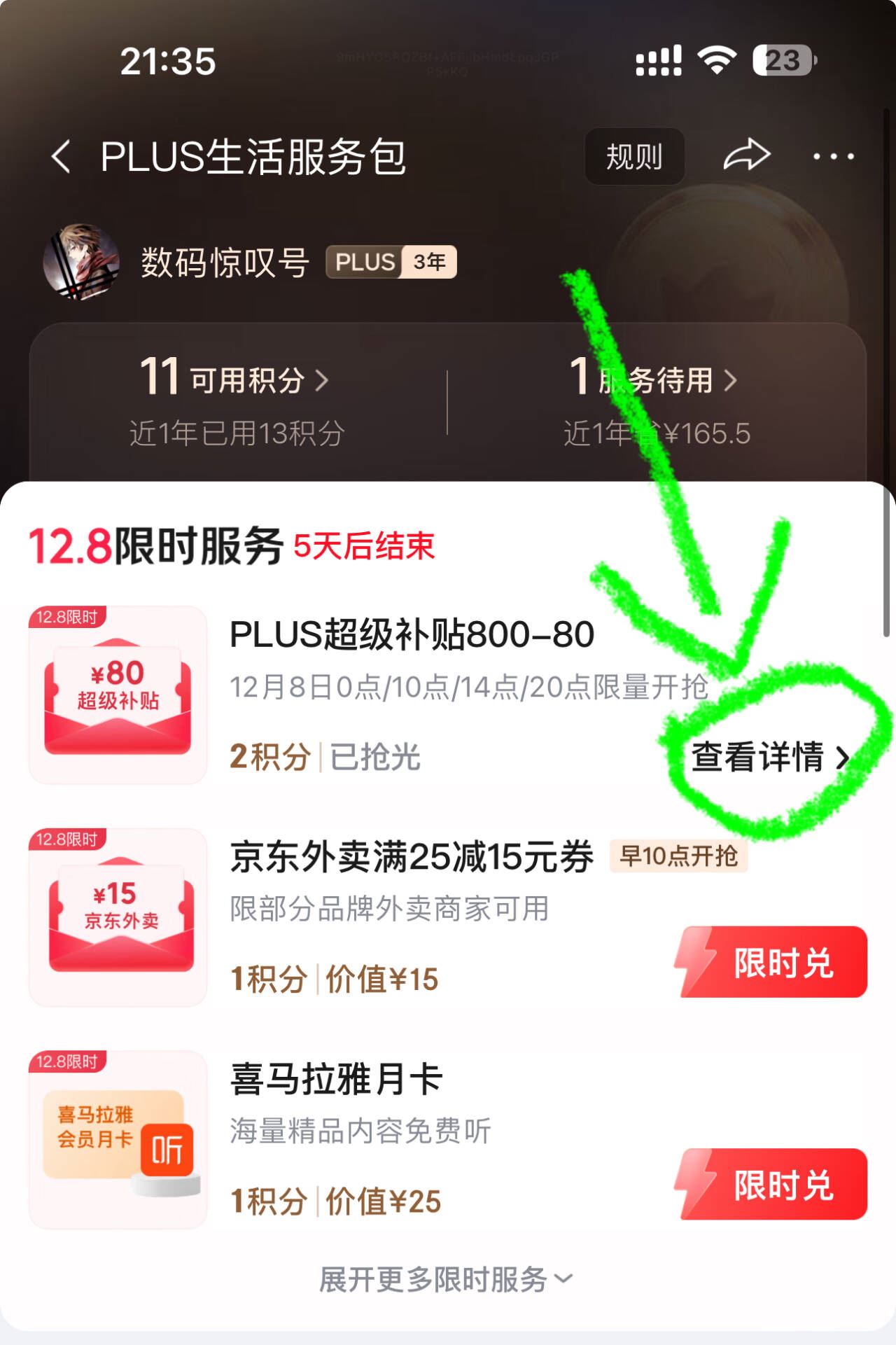Open the ¥15 京东外卖 coupon thumbnail
896x1345 pixels.
click(x=118, y=917)
